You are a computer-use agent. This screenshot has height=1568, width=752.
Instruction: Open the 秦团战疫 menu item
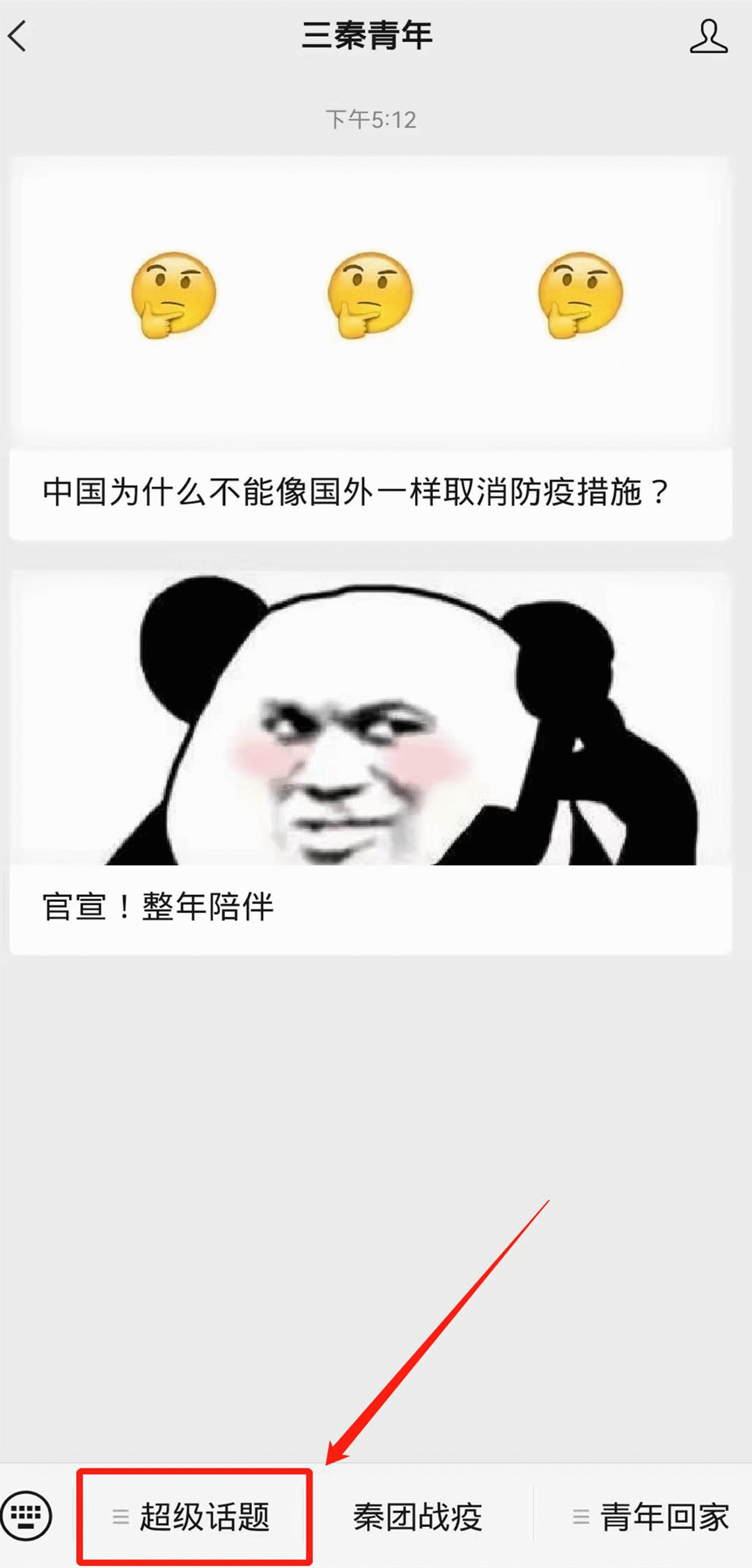point(418,1516)
